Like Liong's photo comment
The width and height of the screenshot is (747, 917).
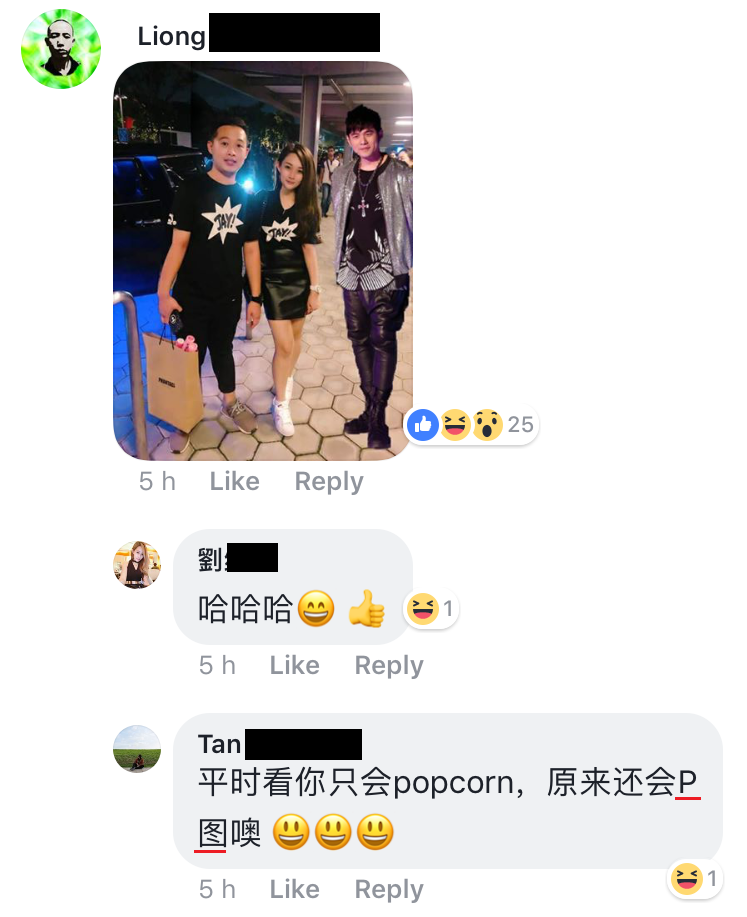(x=234, y=481)
